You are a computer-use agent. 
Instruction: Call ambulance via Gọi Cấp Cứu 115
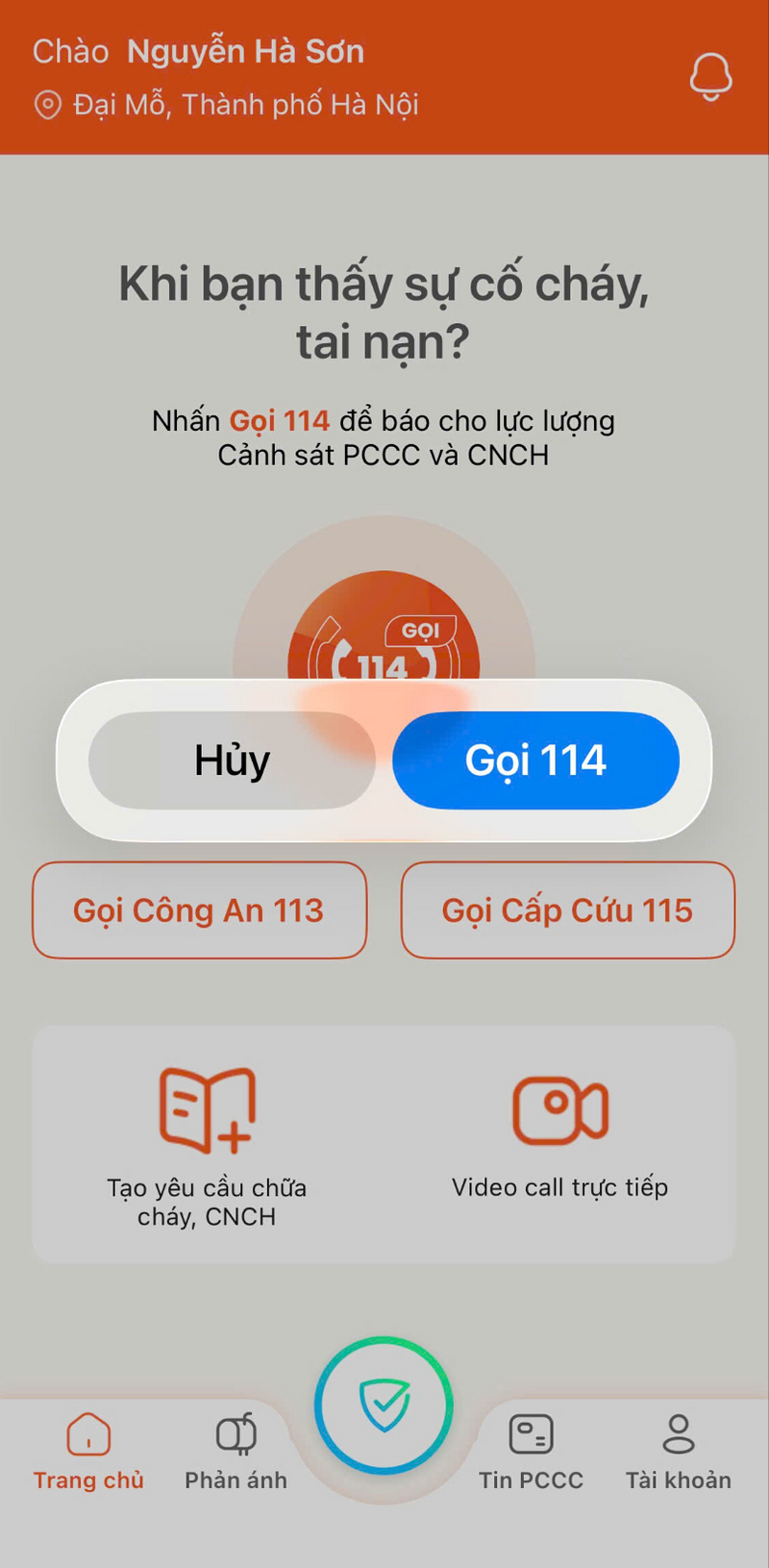pyautogui.click(x=567, y=910)
